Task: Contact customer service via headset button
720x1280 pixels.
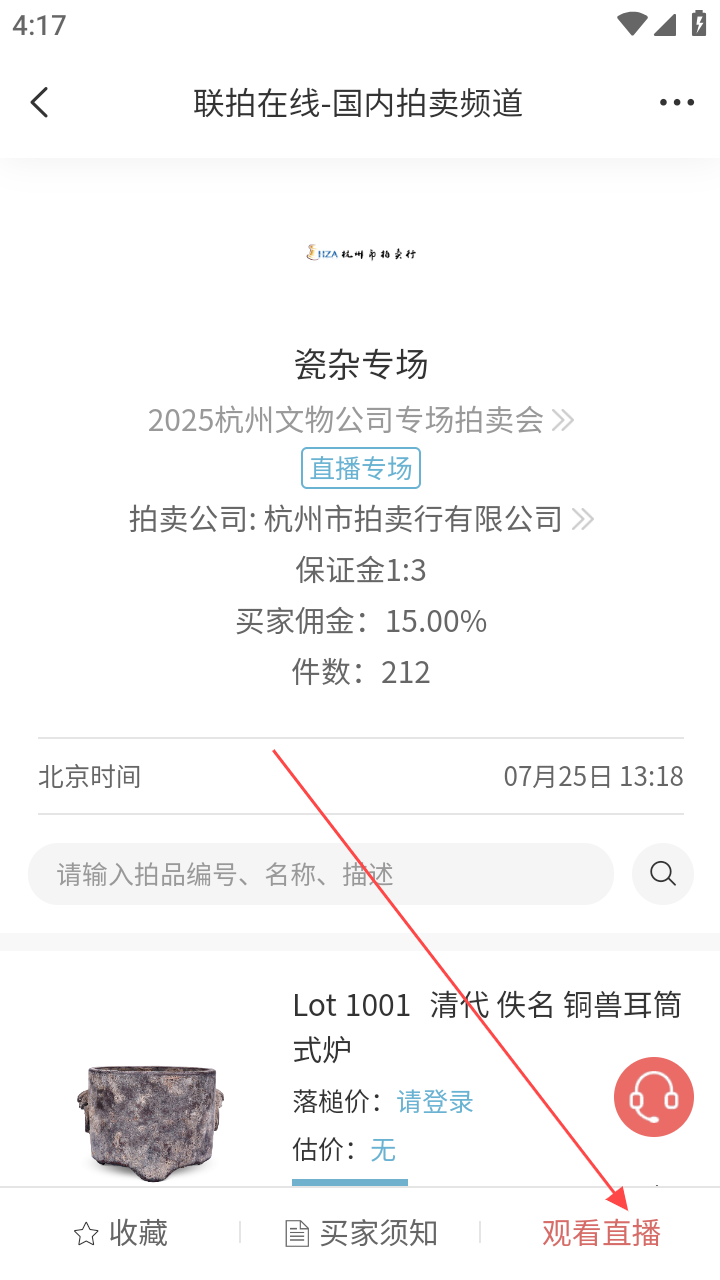Action: click(x=654, y=1097)
